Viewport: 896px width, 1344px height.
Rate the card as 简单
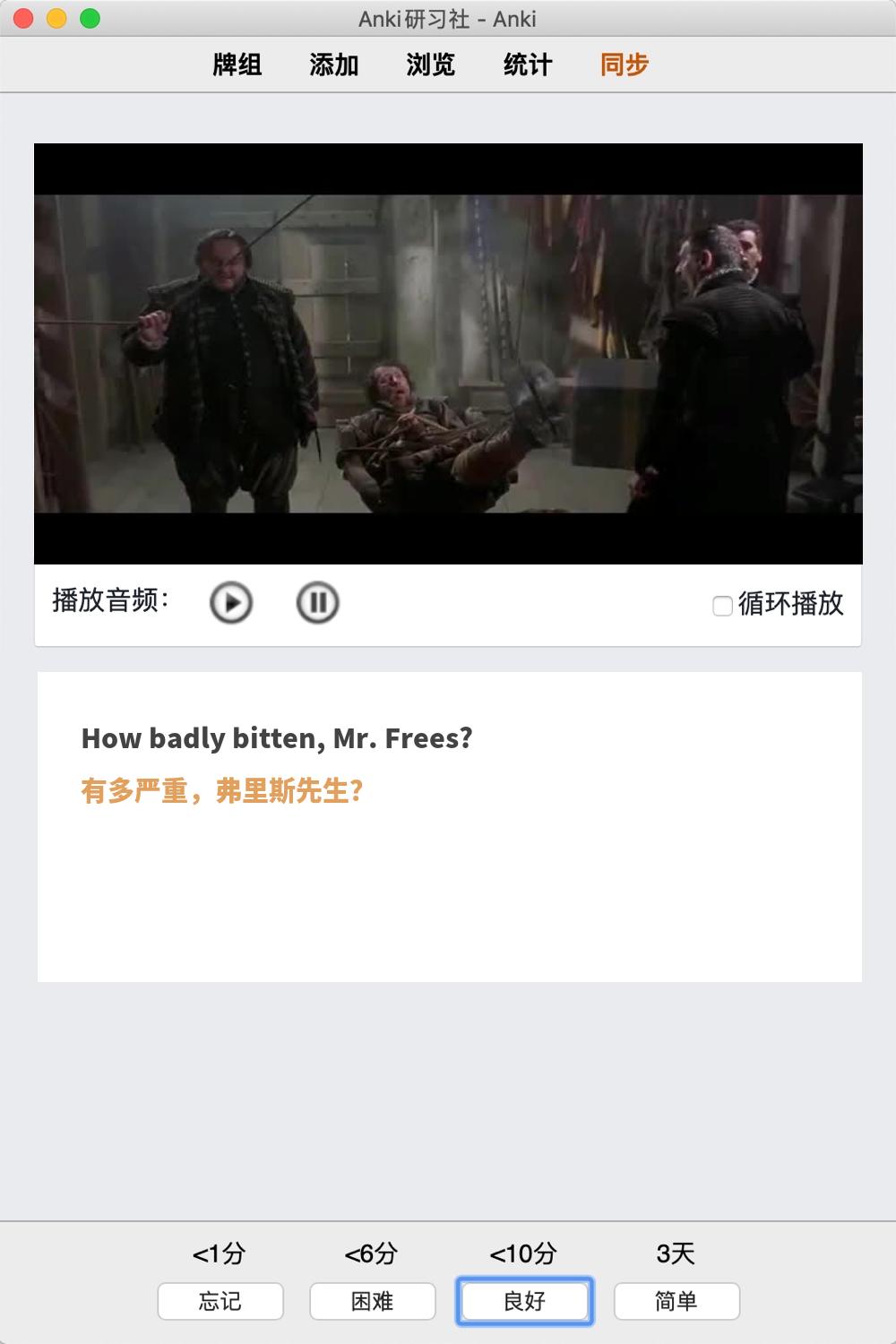pos(676,1301)
